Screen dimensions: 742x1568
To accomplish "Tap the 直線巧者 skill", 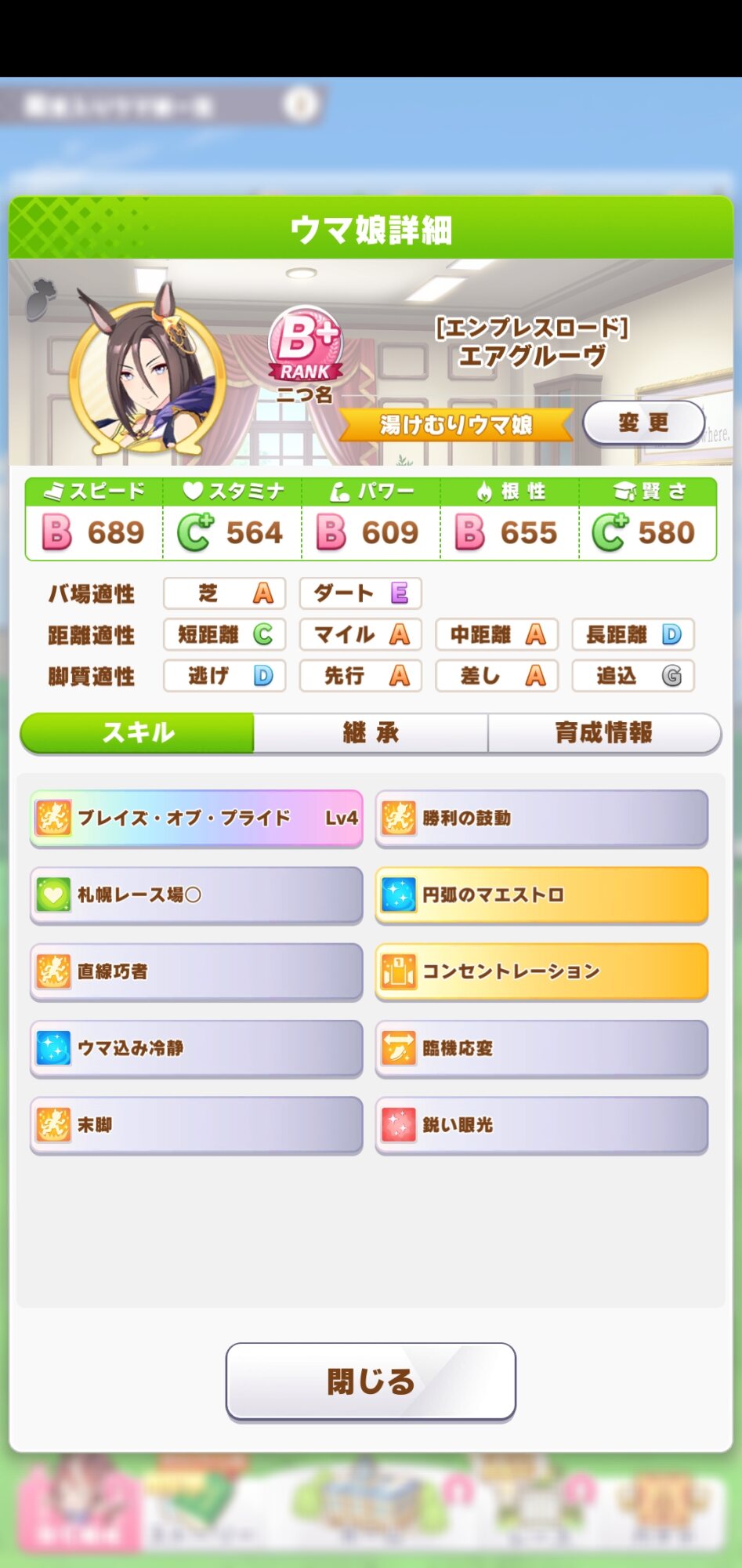I will pos(196,971).
